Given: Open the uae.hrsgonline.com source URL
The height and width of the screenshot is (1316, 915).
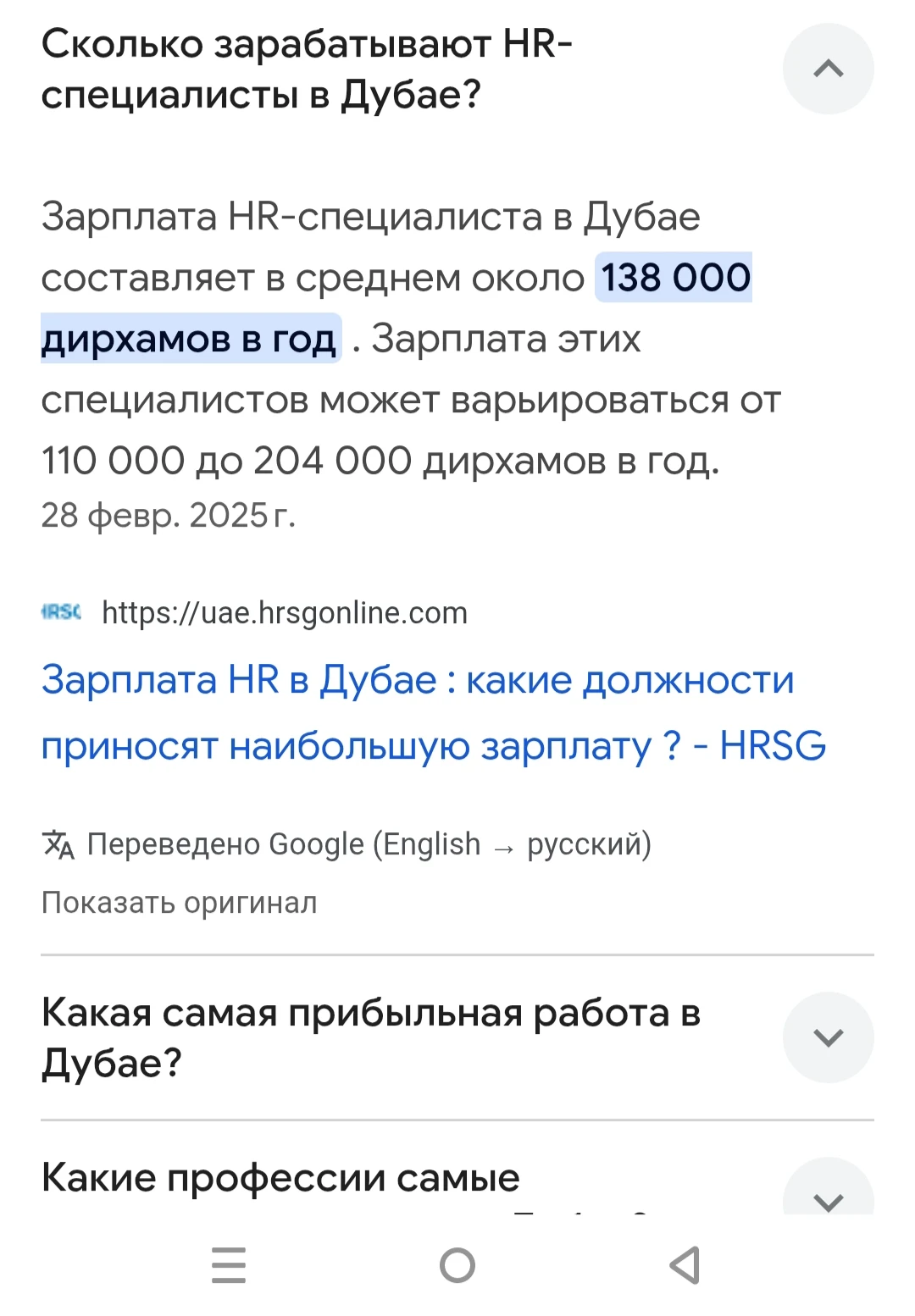Looking at the screenshot, I should pos(284,612).
